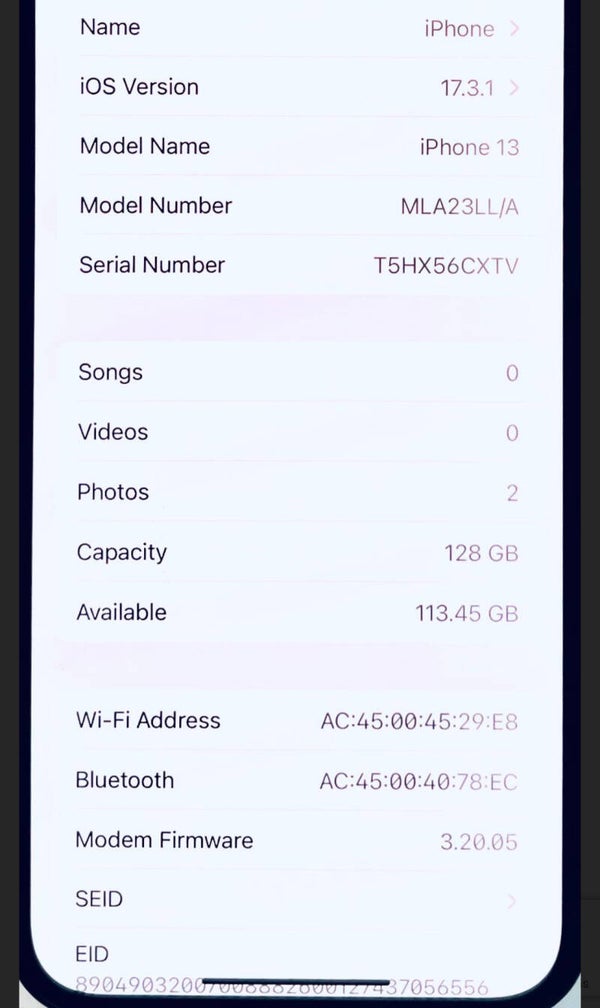Open iOS Version 17.3.1 details
This screenshot has height=1008, width=600.
(299, 87)
